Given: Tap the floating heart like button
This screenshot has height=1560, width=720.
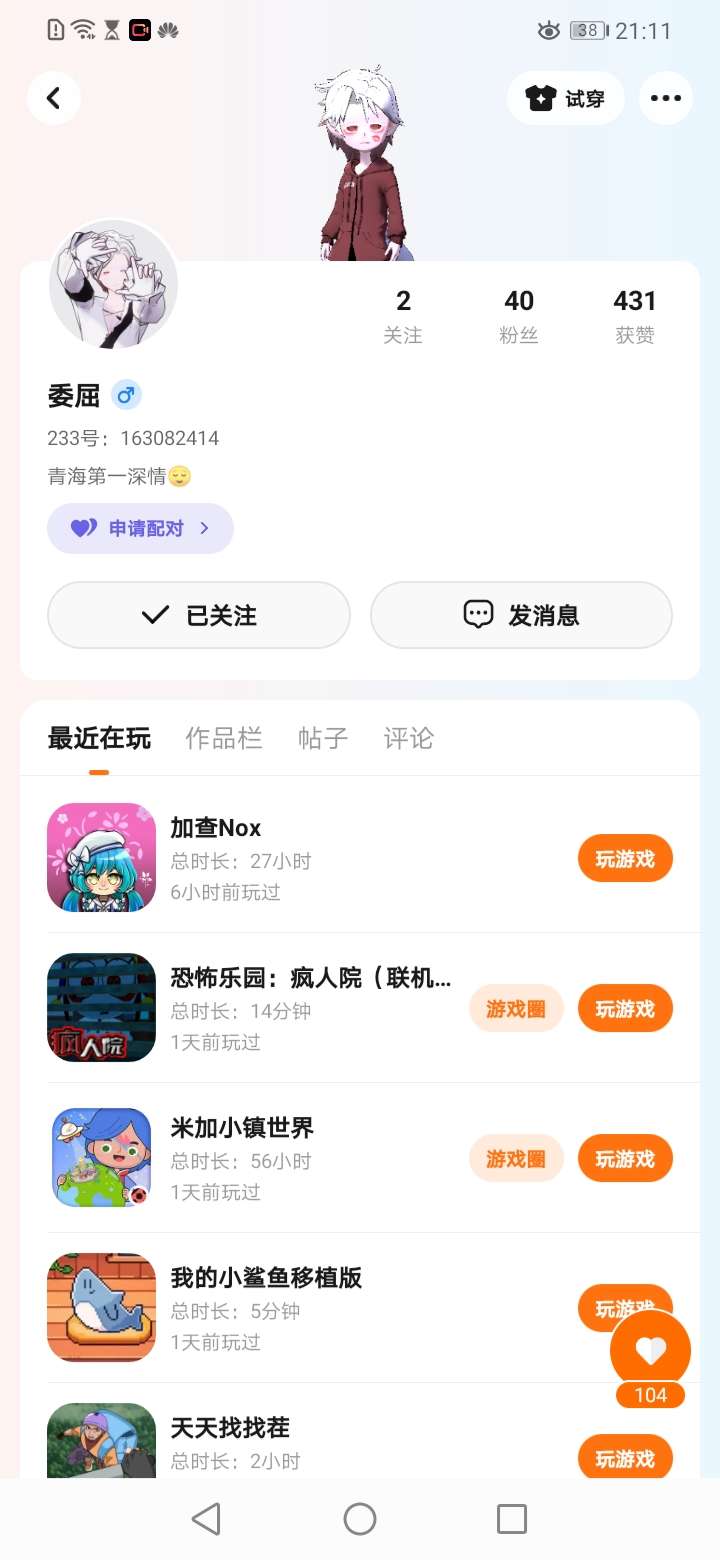Looking at the screenshot, I should pyautogui.click(x=650, y=1350).
